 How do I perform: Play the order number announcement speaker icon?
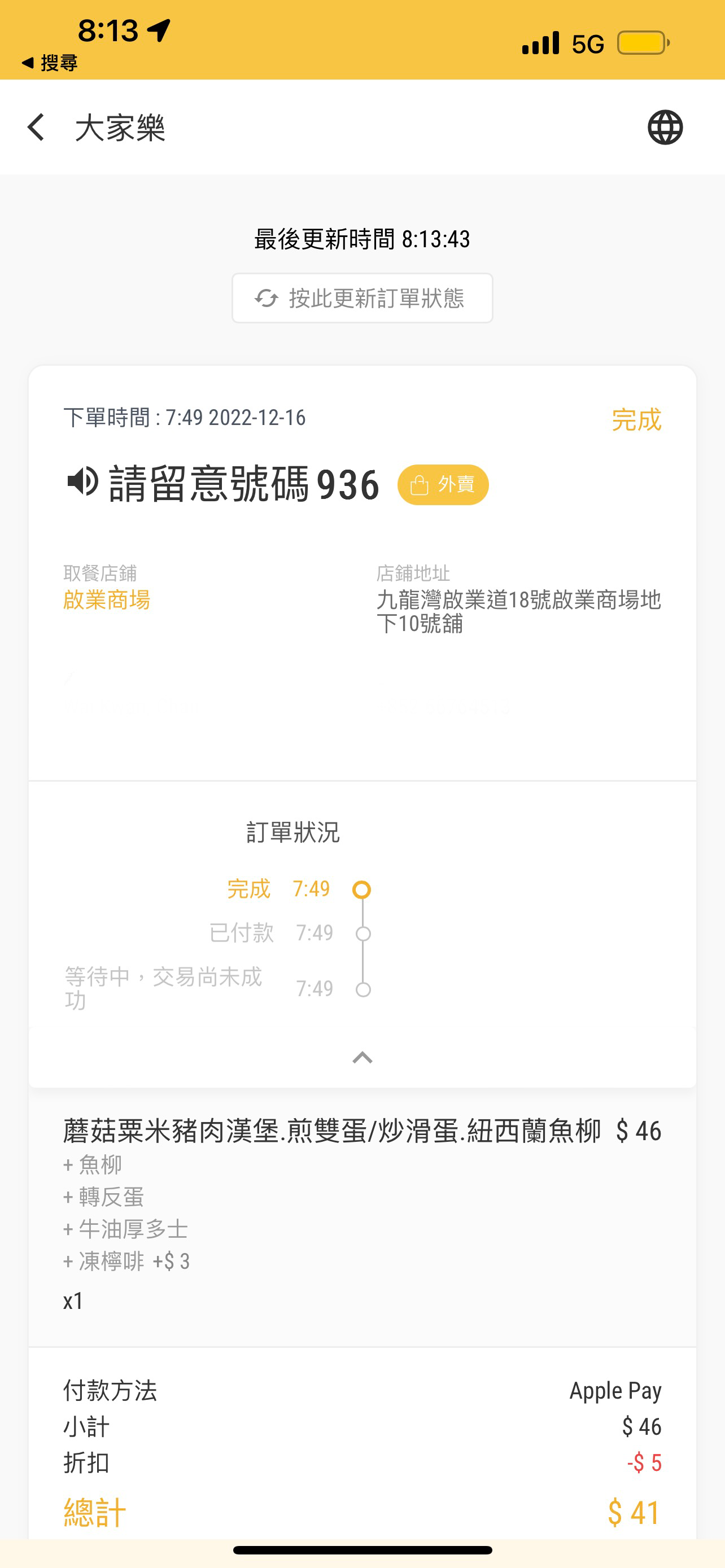click(x=82, y=482)
